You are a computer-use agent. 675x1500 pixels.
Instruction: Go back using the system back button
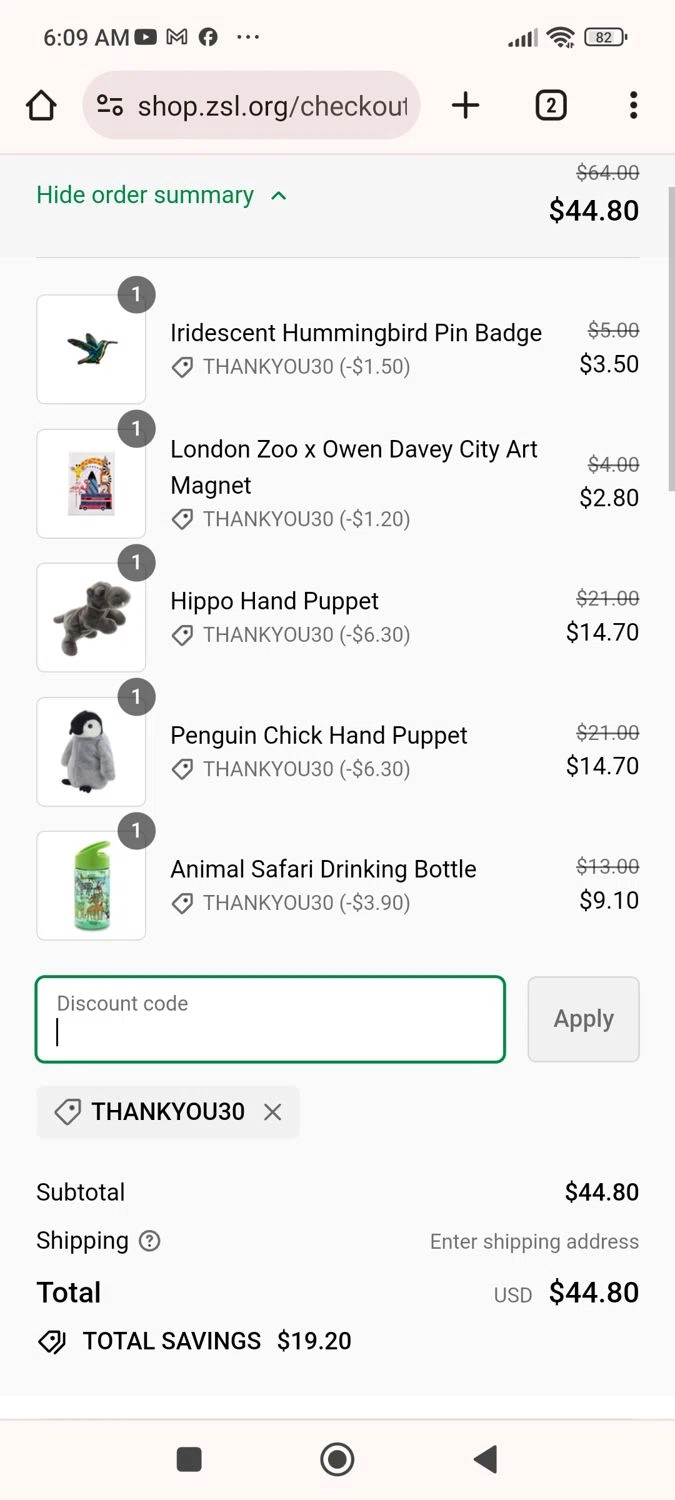pyautogui.click(x=485, y=1459)
